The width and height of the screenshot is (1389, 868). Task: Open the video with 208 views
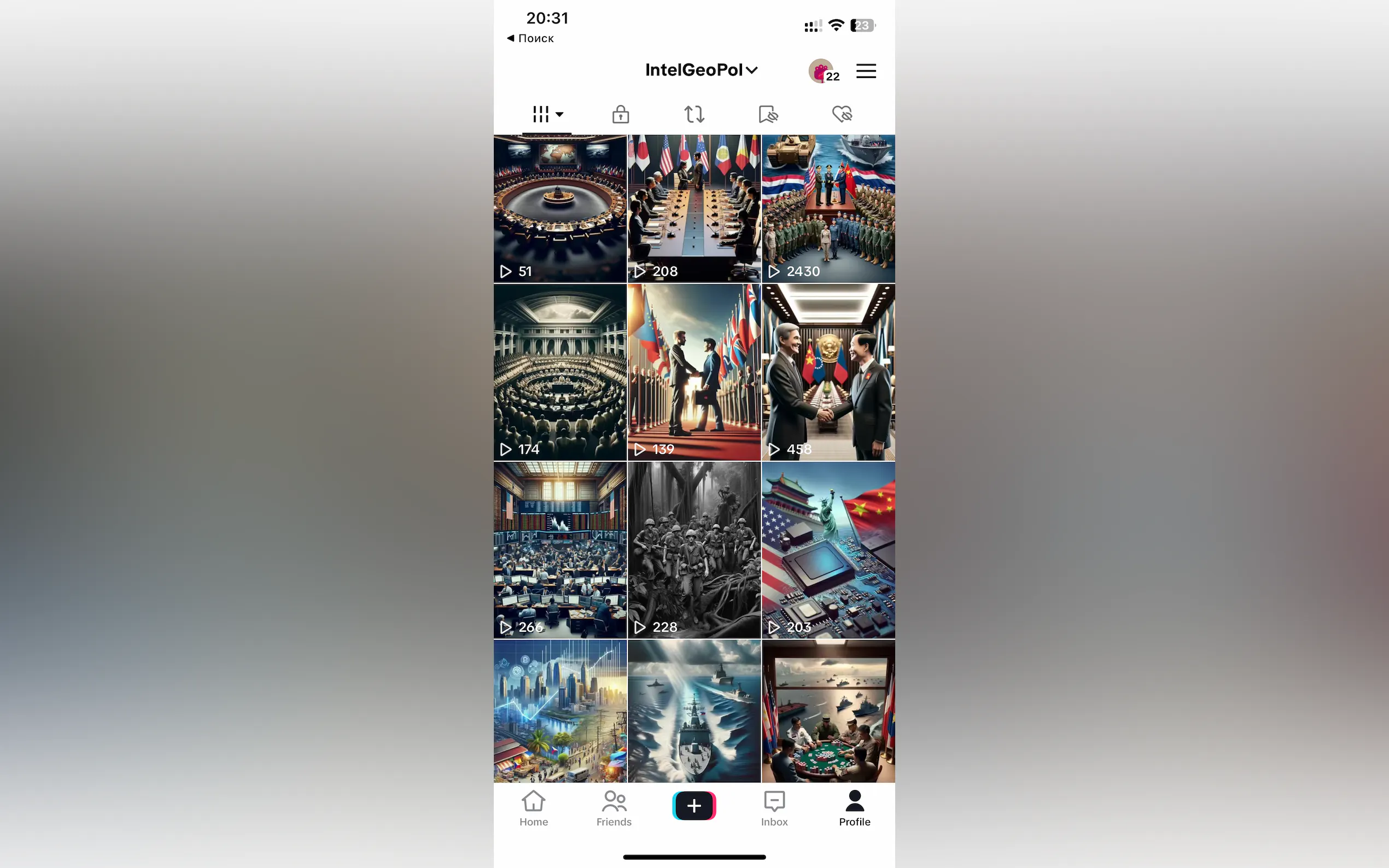pos(693,208)
